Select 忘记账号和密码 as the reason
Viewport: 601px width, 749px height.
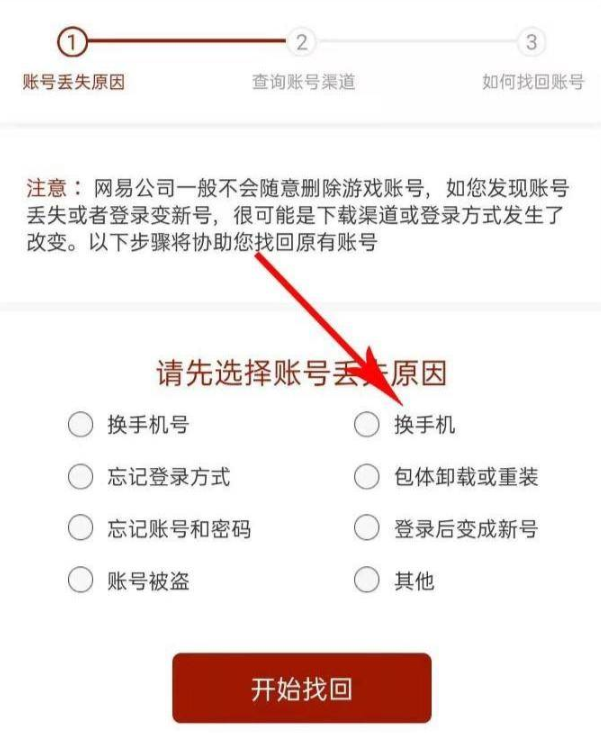[80, 527]
